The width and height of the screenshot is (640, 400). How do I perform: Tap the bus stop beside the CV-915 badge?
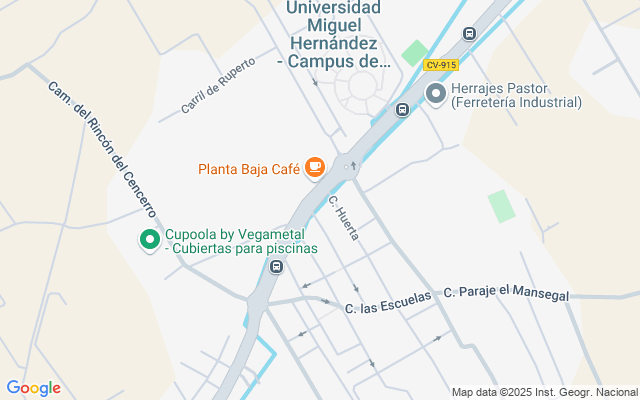tap(469, 33)
